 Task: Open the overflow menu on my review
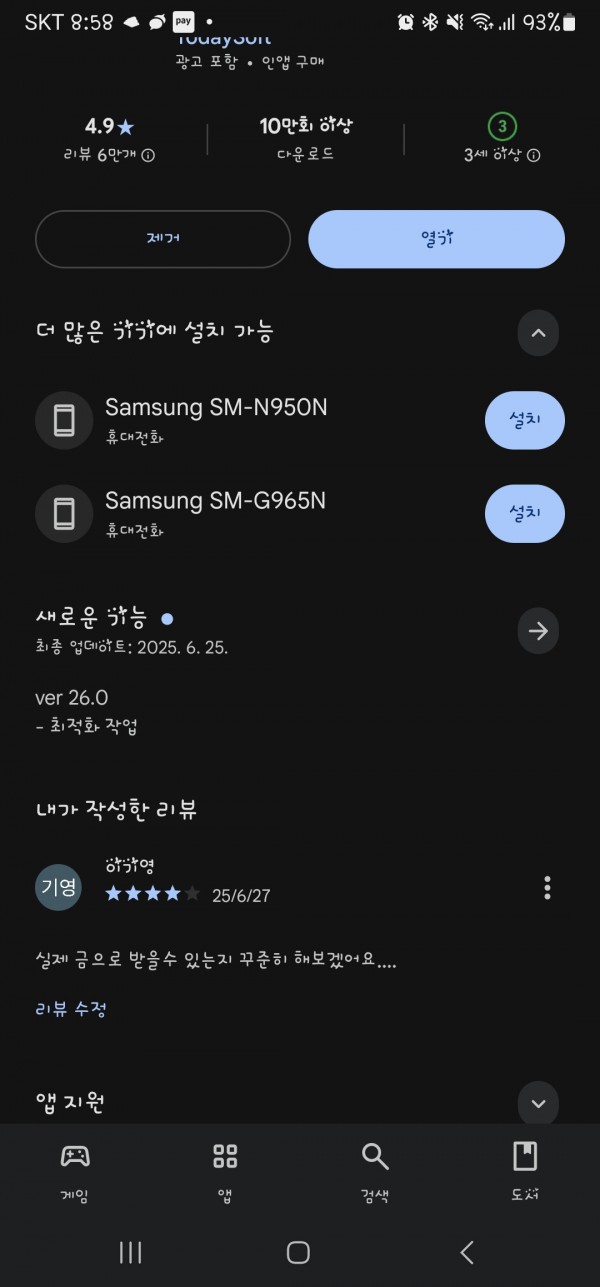tap(547, 887)
